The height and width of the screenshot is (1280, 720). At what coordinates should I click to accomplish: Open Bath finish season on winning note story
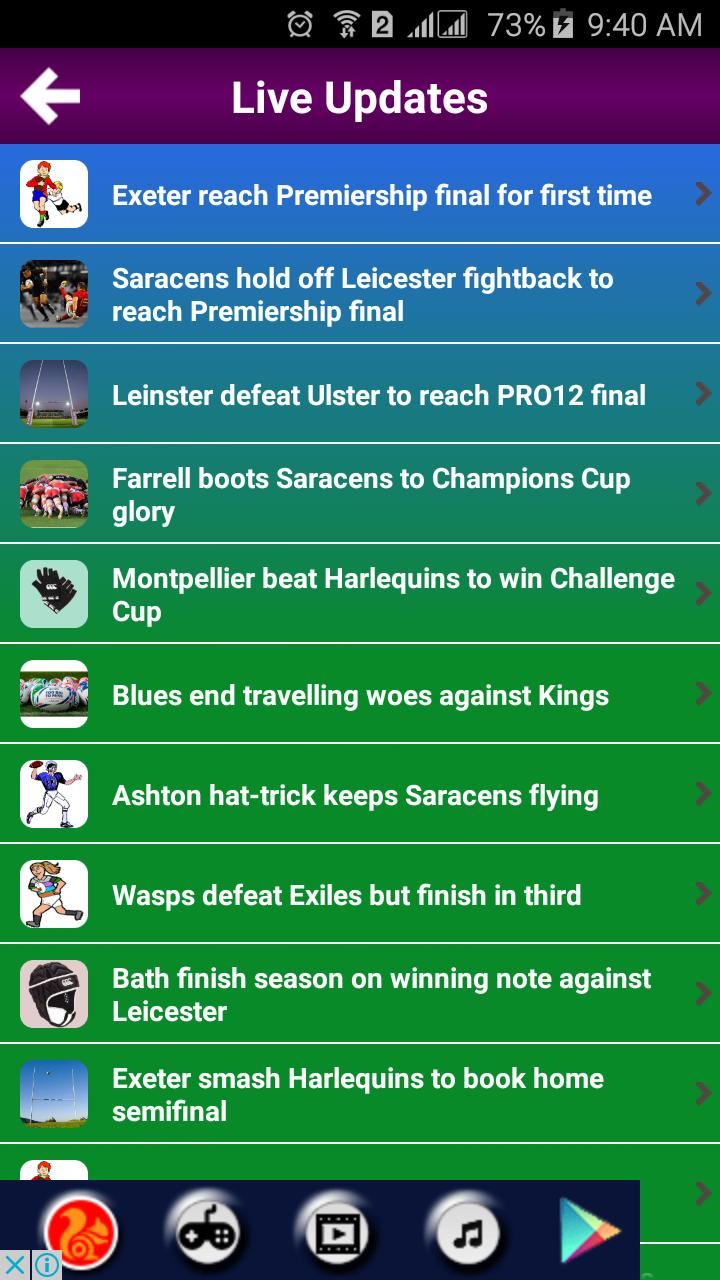[x=381, y=995]
